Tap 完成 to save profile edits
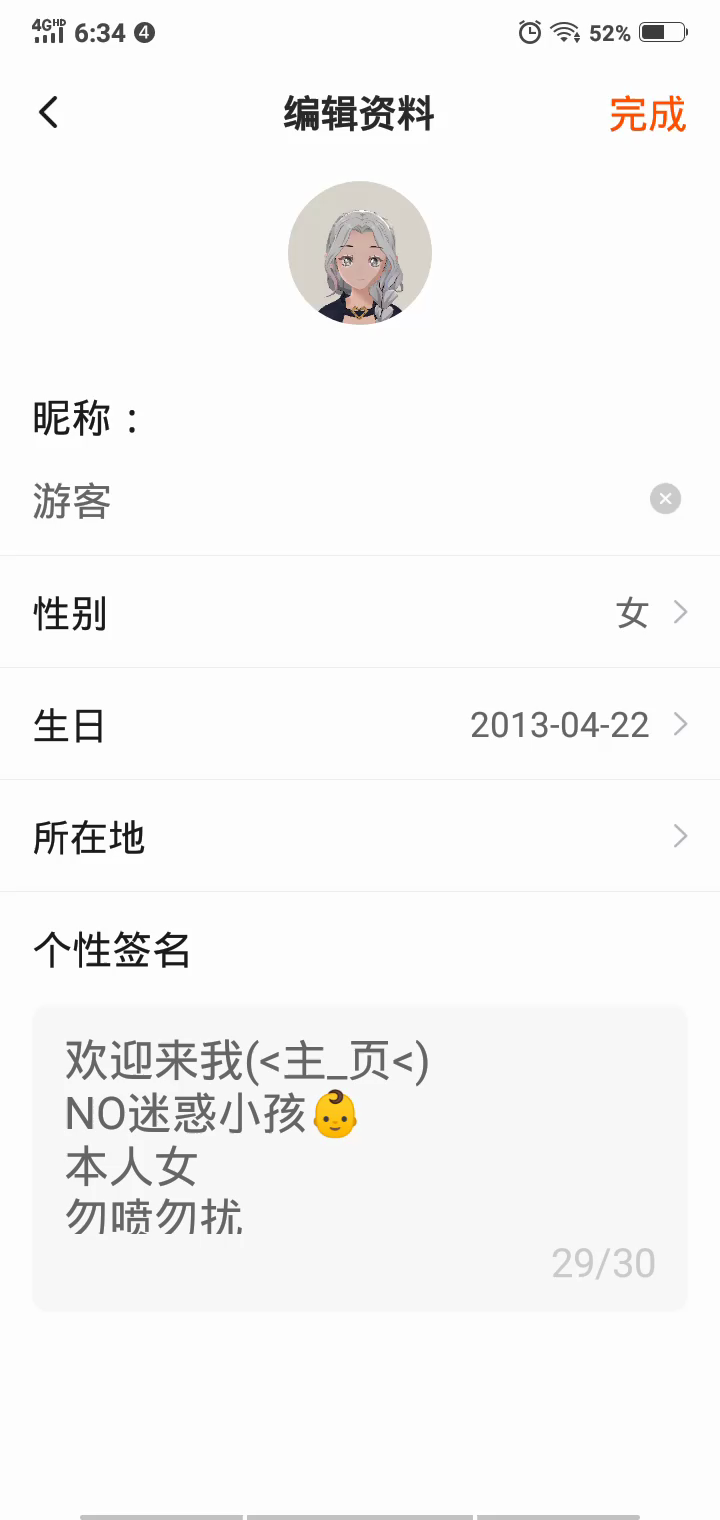 coord(647,114)
